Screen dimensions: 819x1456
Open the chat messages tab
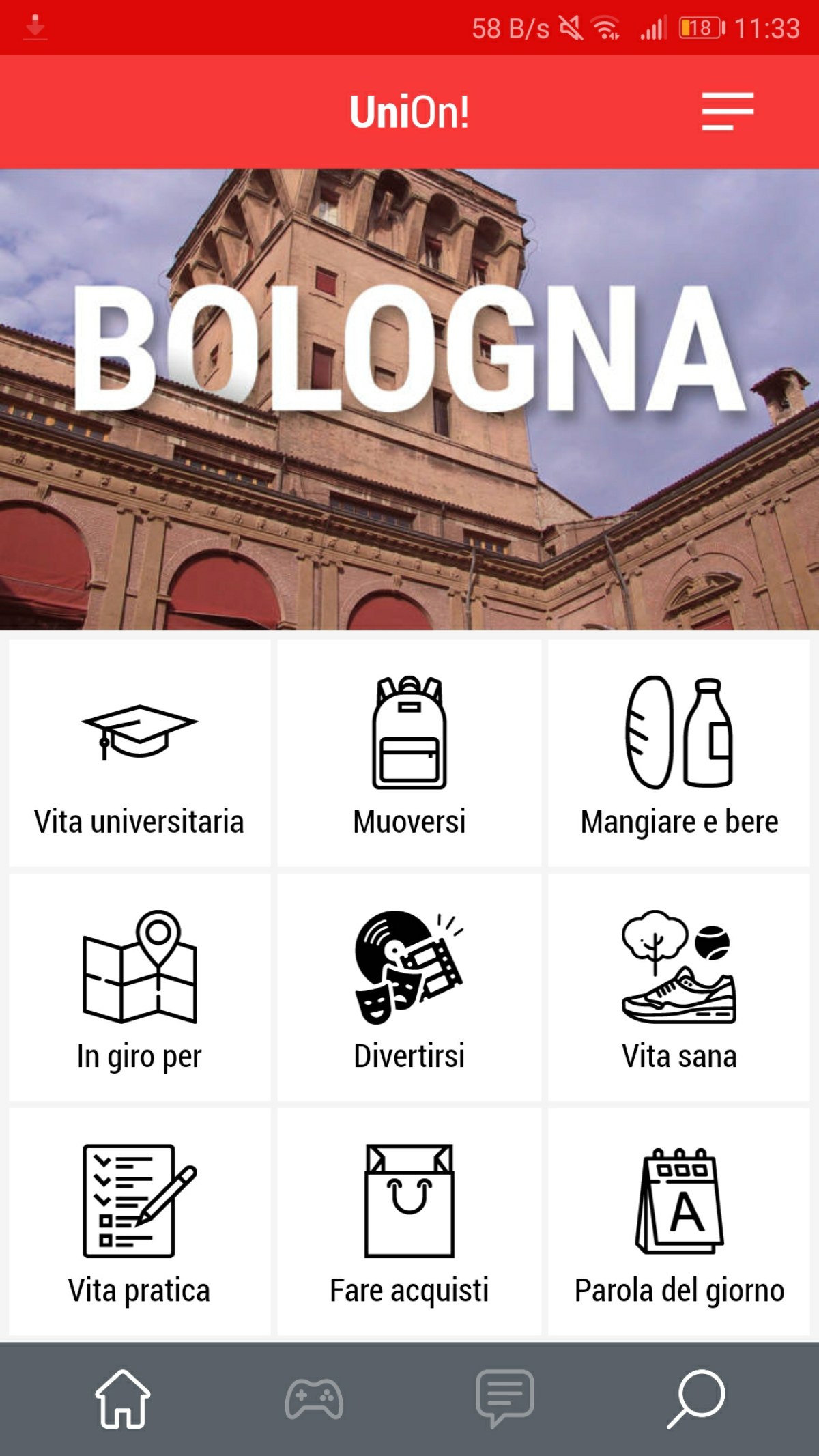coord(505,1399)
